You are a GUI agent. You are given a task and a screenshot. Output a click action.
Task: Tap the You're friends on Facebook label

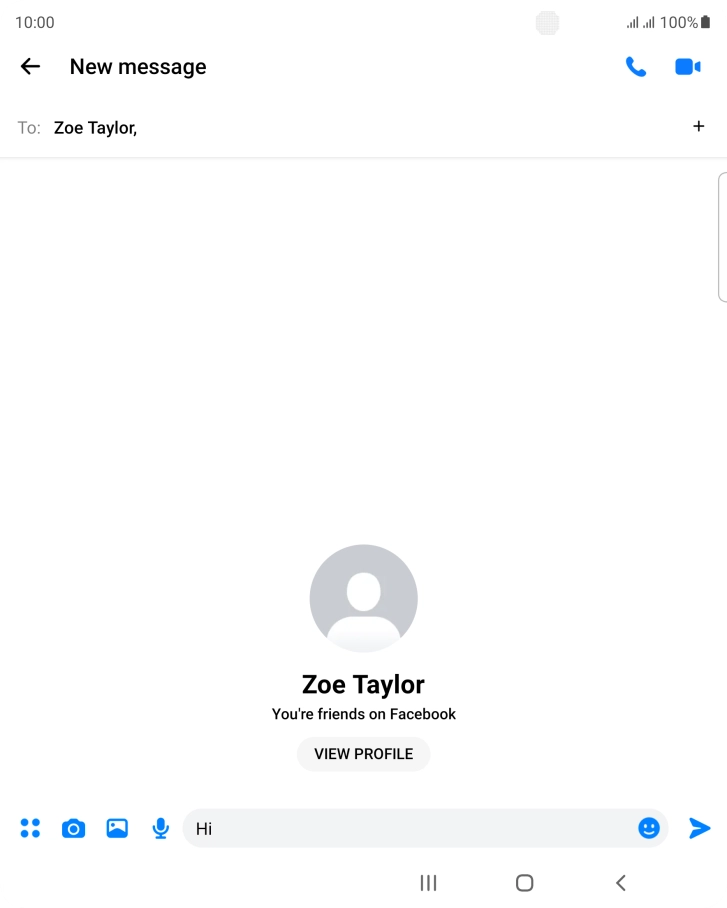363,713
